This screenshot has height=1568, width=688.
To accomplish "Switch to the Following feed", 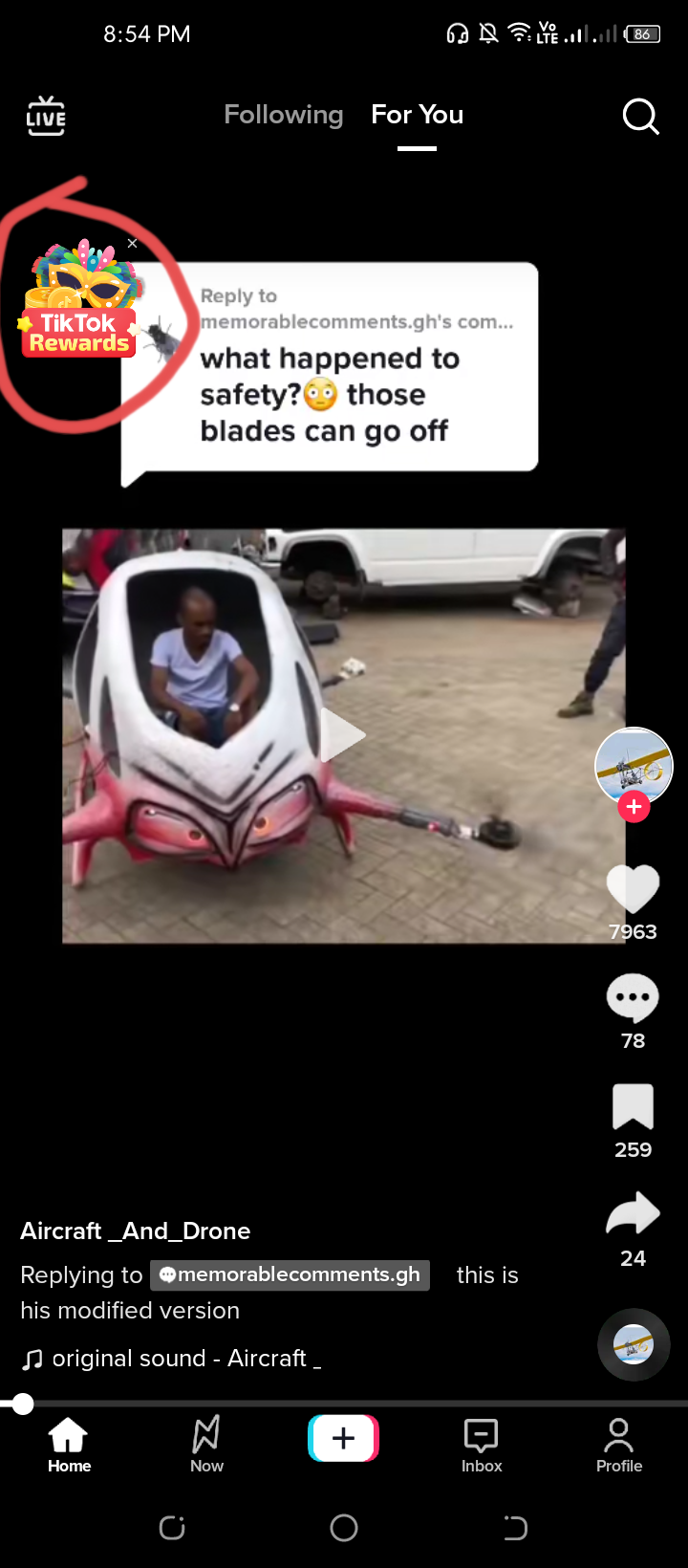I will (x=283, y=115).
